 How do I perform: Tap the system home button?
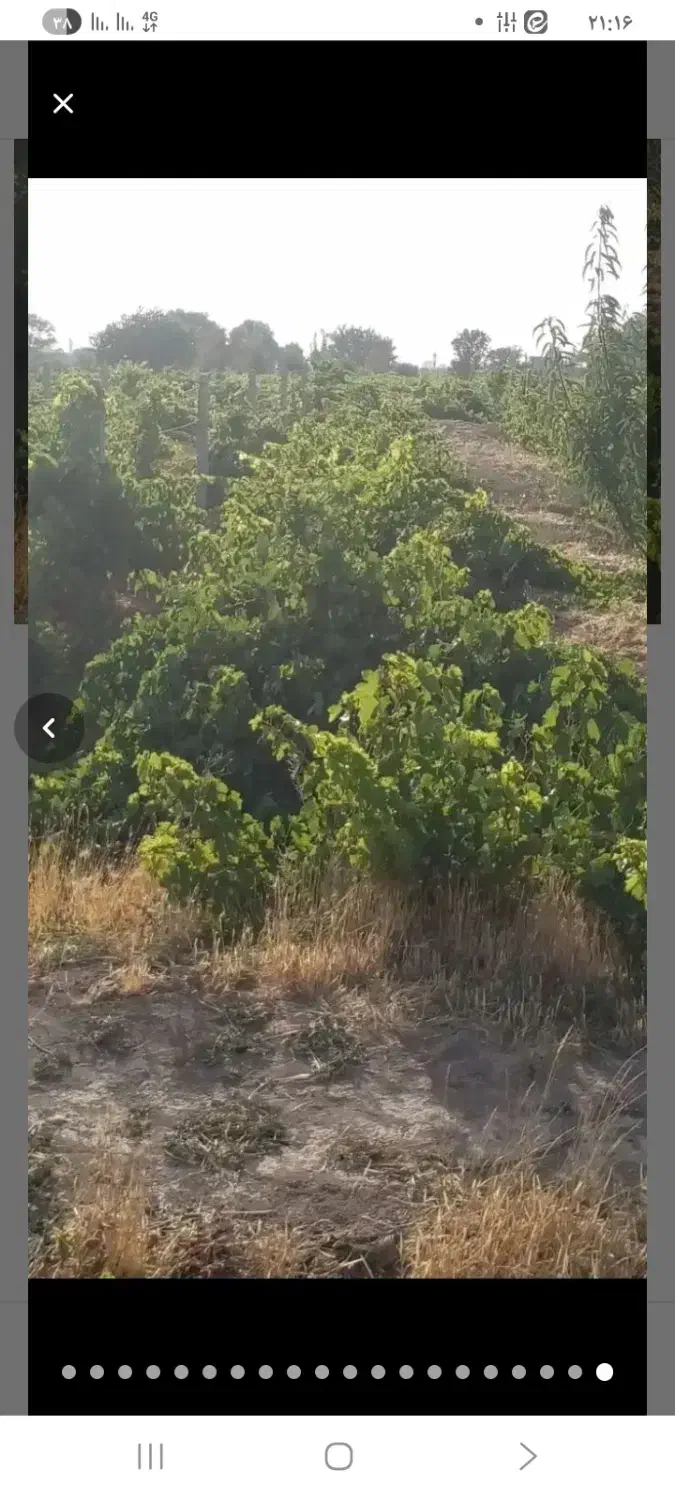point(339,1456)
